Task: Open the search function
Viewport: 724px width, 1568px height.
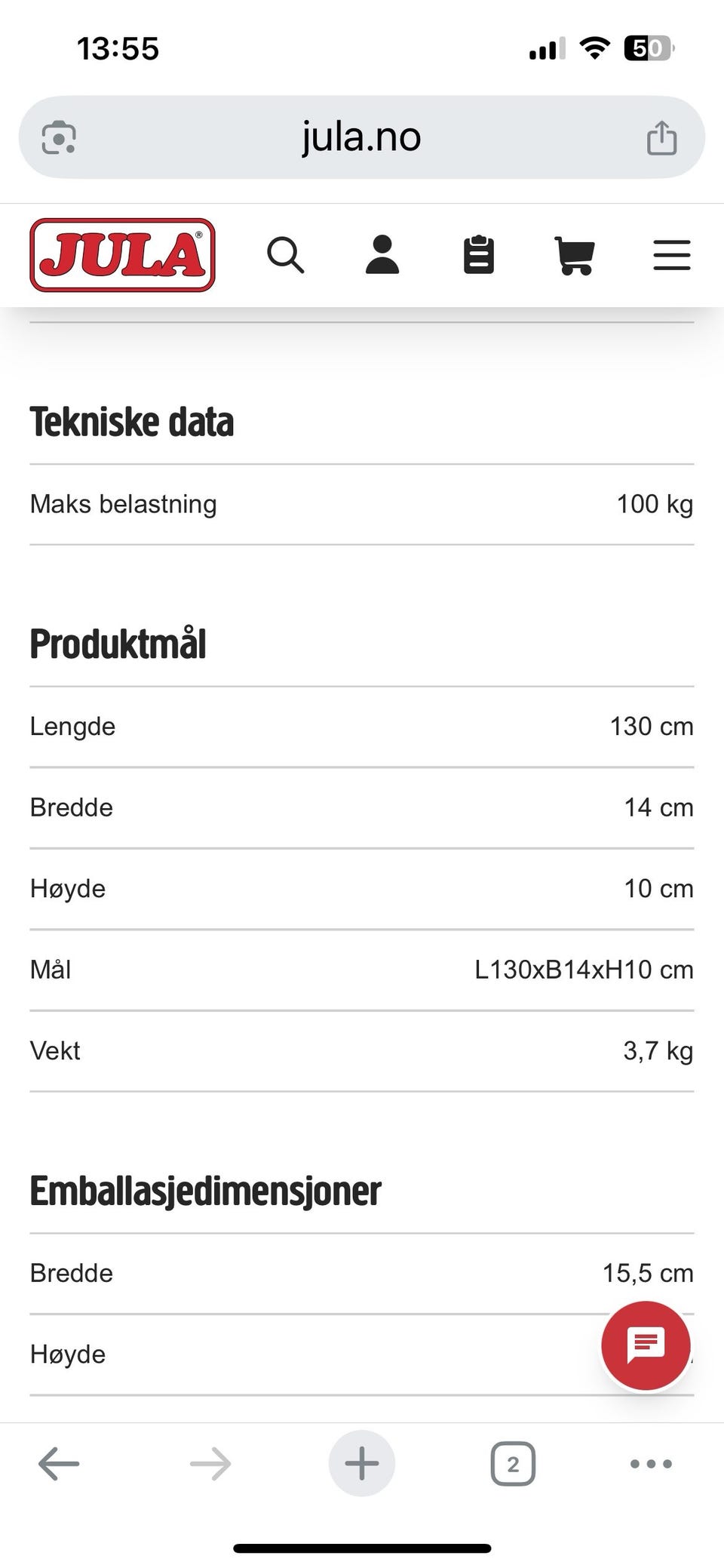Action: [287, 255]
